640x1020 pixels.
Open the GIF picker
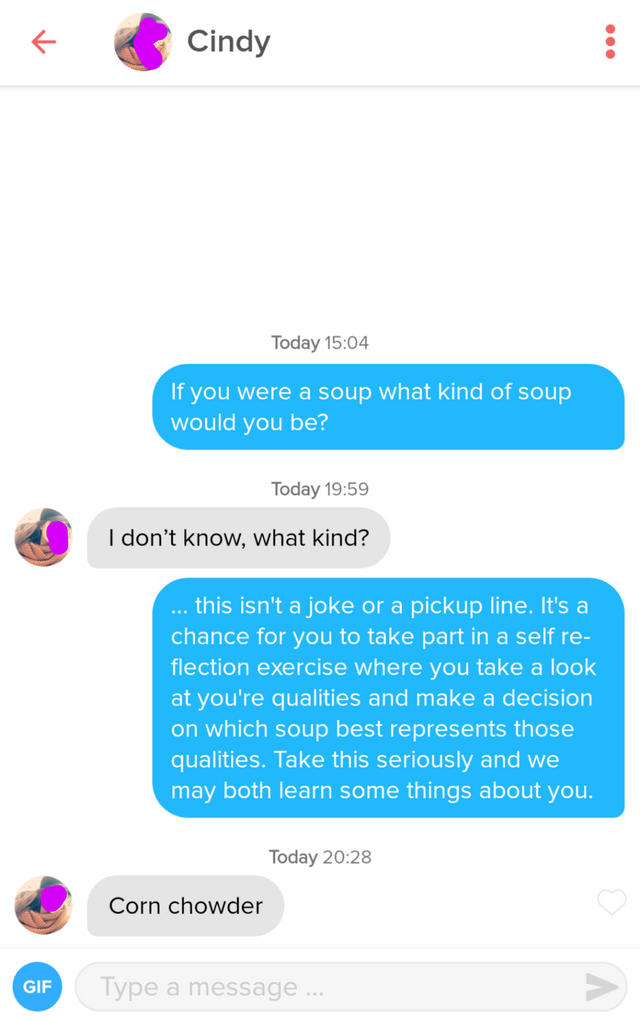[x=37, y=986]
